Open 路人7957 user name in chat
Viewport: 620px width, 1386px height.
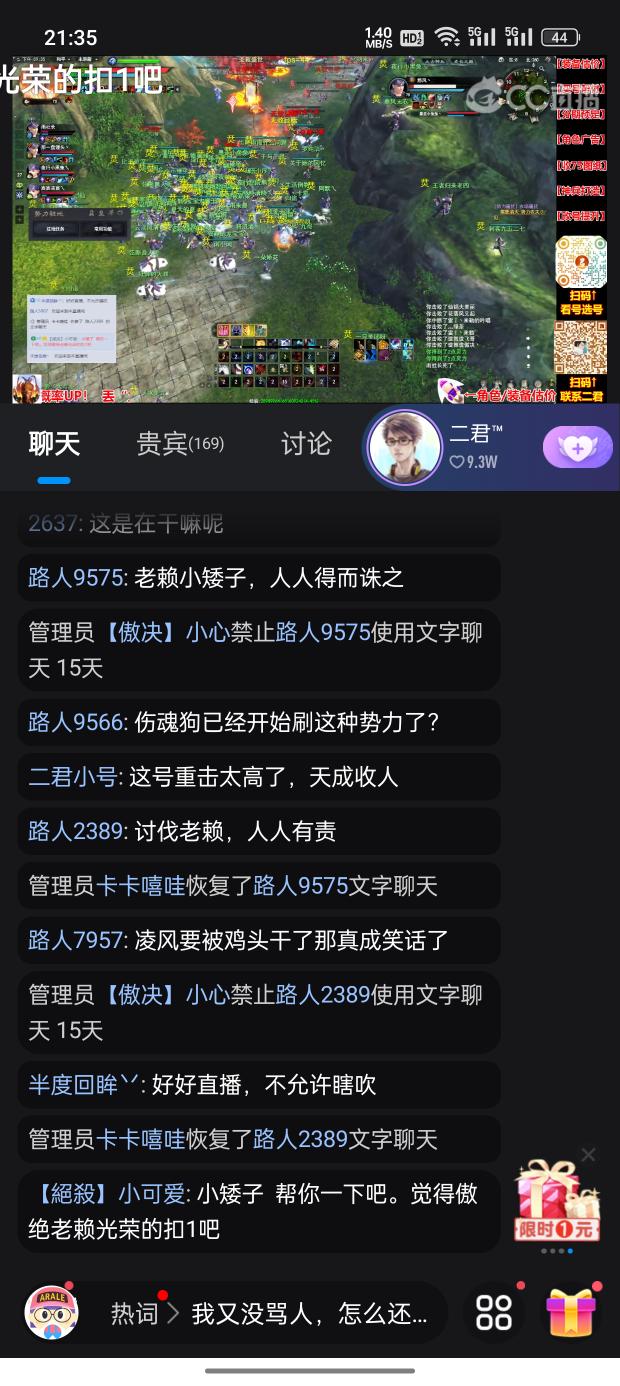click(x=76, y=940)
